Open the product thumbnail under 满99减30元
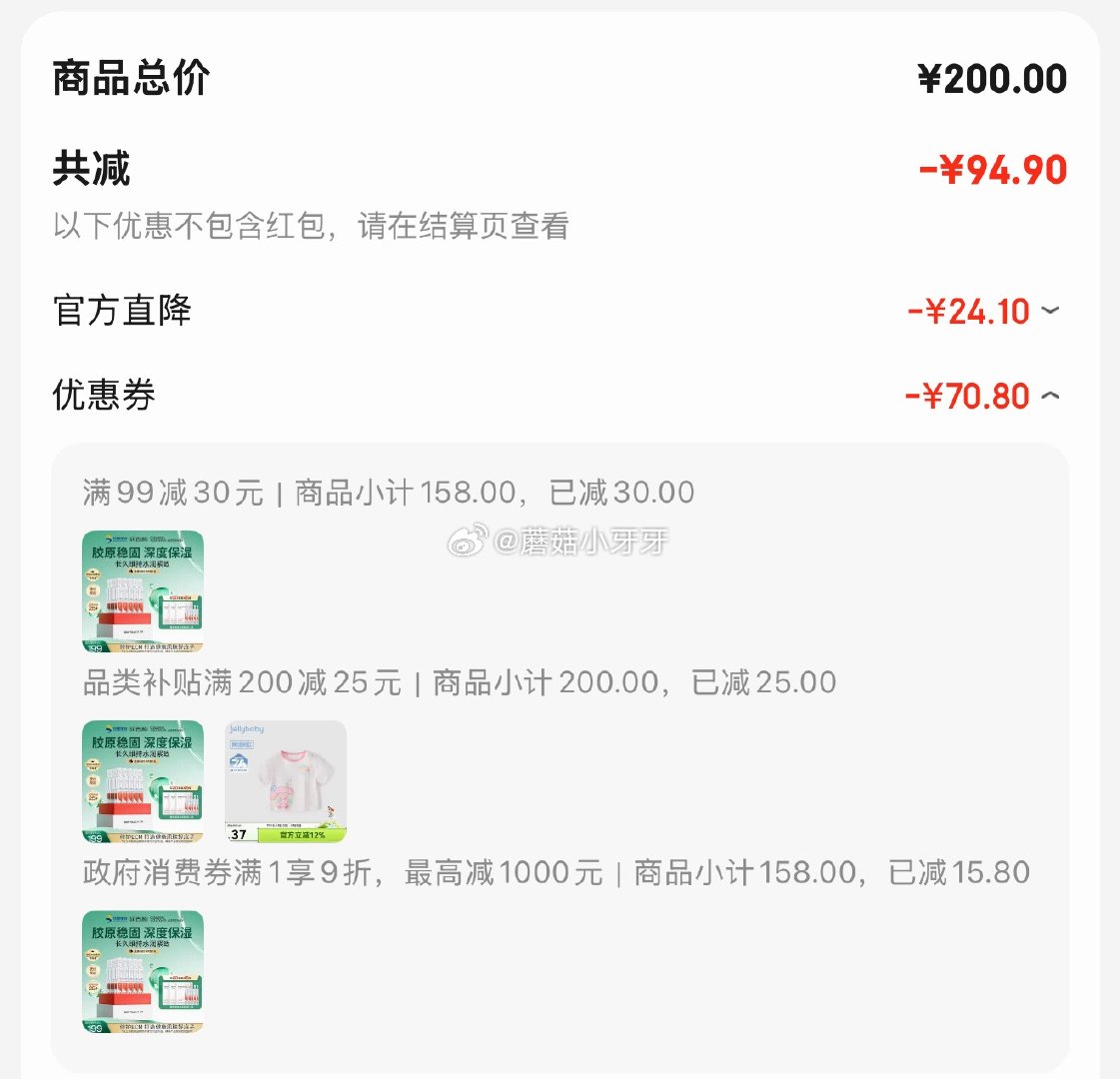This screenshot has height=1079, width=1120. pyautogui.click(x=143, y=591)
